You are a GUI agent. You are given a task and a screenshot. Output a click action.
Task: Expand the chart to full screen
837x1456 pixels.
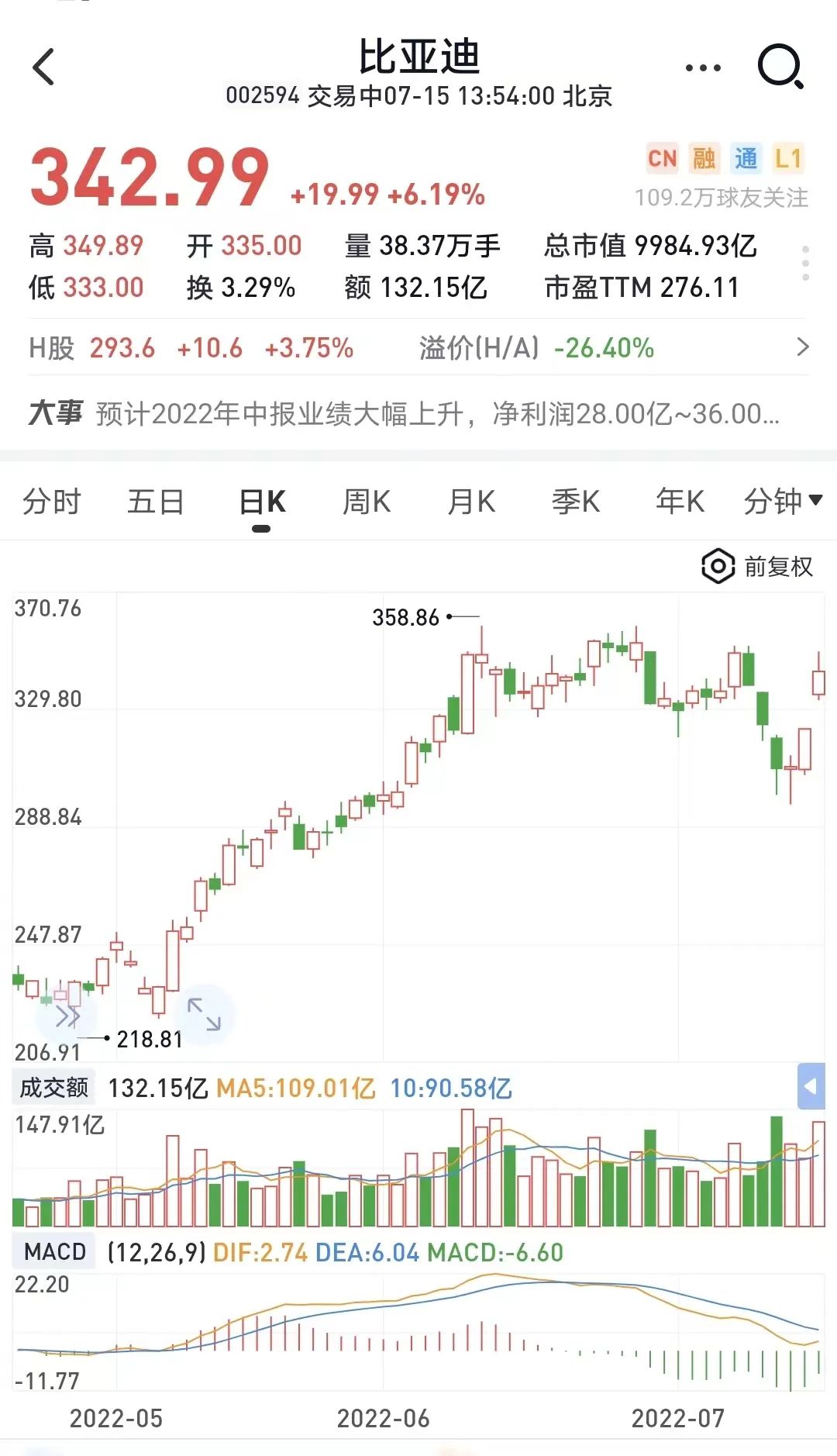tap(204, 1014)
